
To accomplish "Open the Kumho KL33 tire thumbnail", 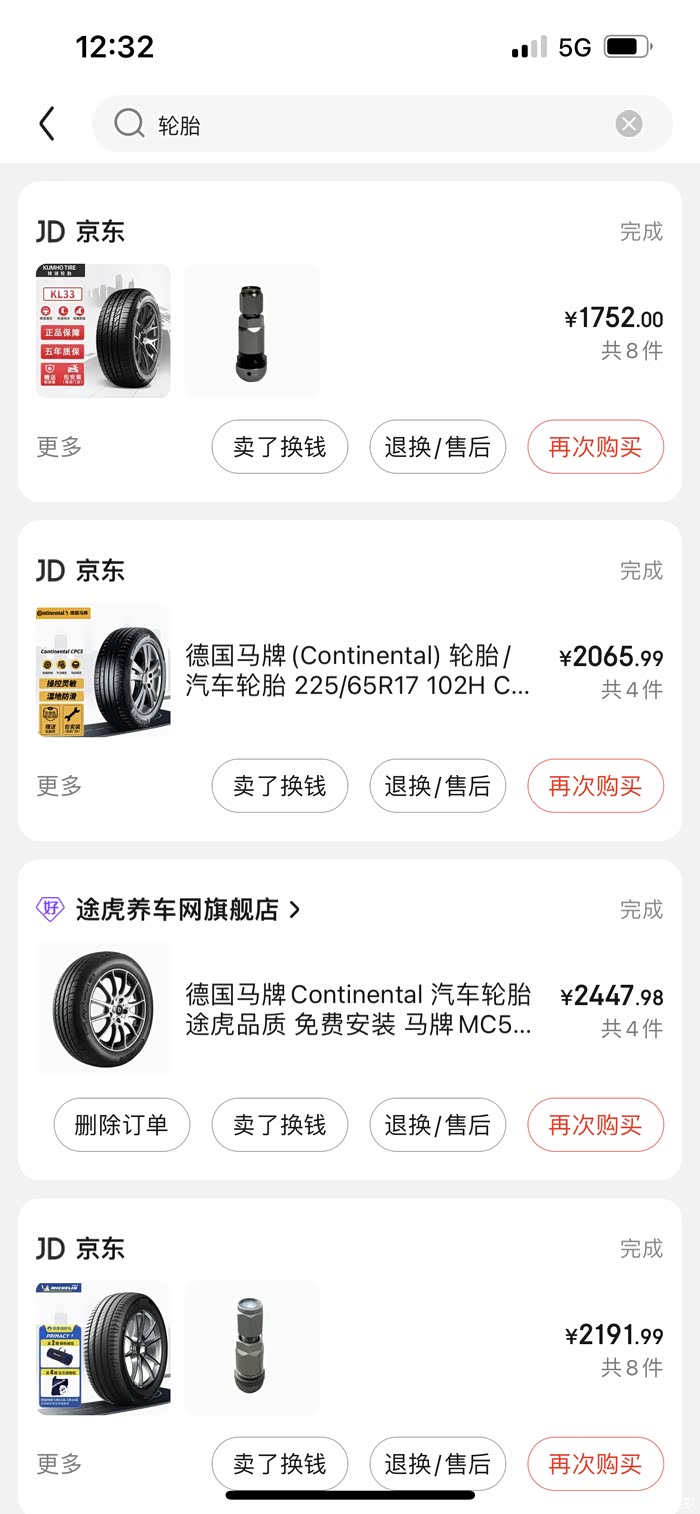I will 103,330.
